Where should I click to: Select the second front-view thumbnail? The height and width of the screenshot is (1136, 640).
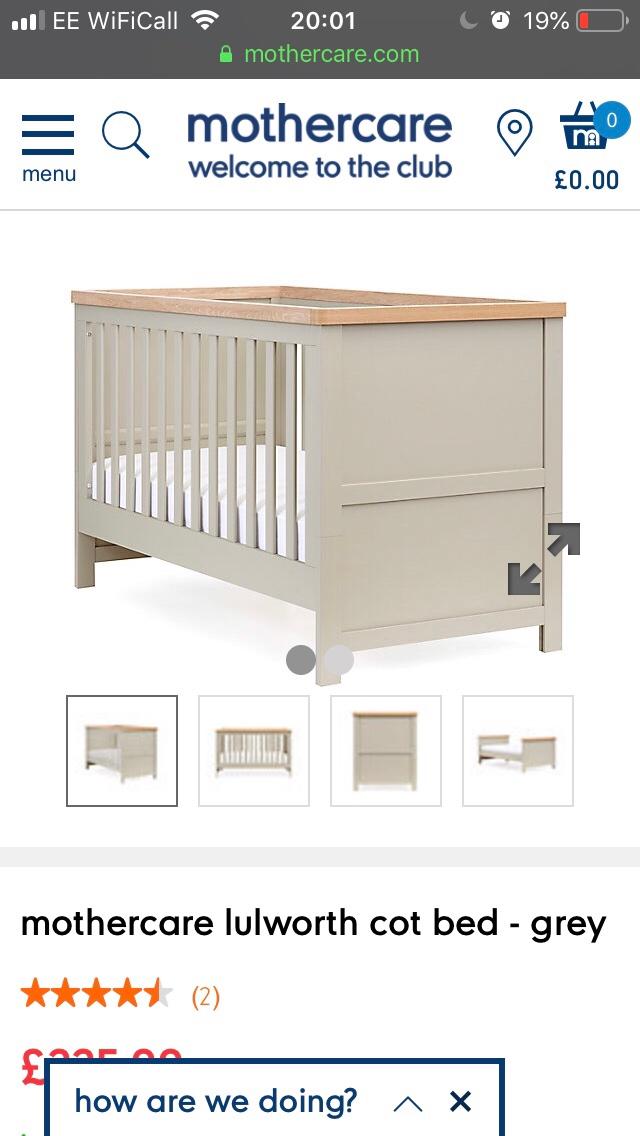tap(254, 750)
